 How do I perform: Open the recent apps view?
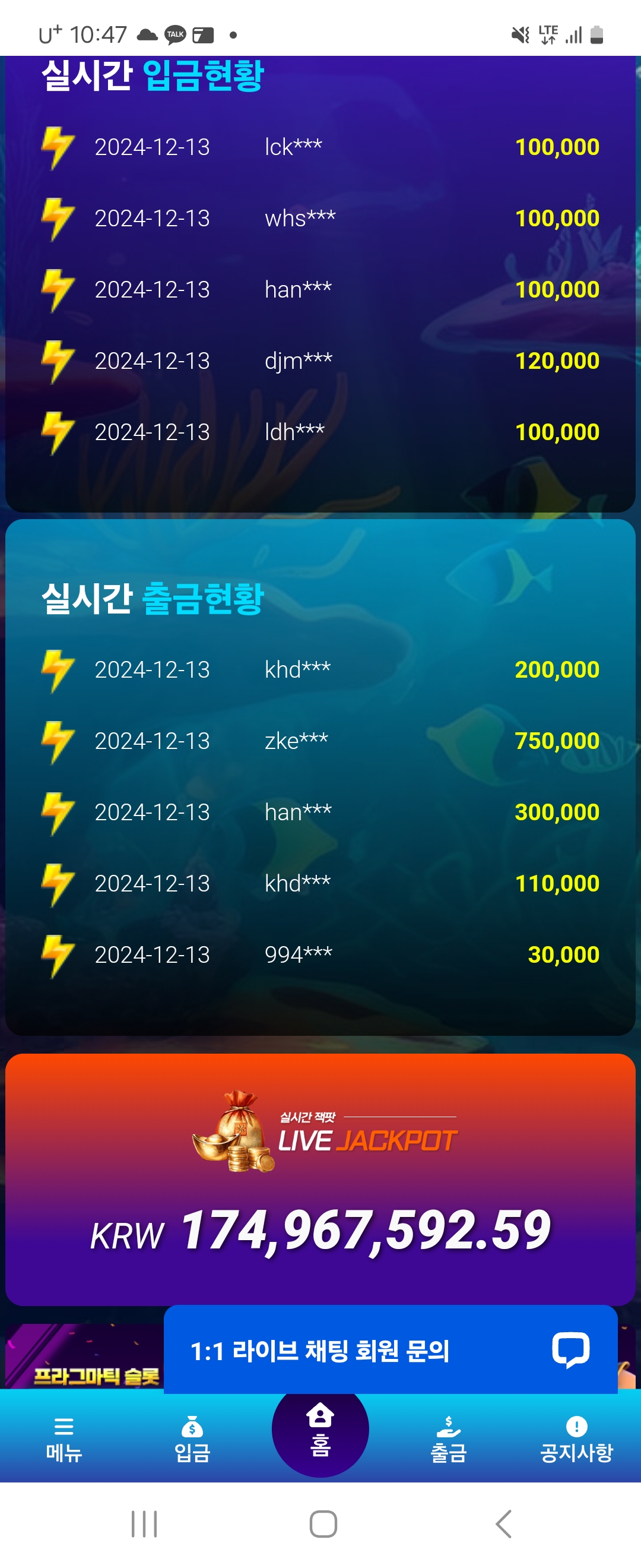(x=144, y=1523)
